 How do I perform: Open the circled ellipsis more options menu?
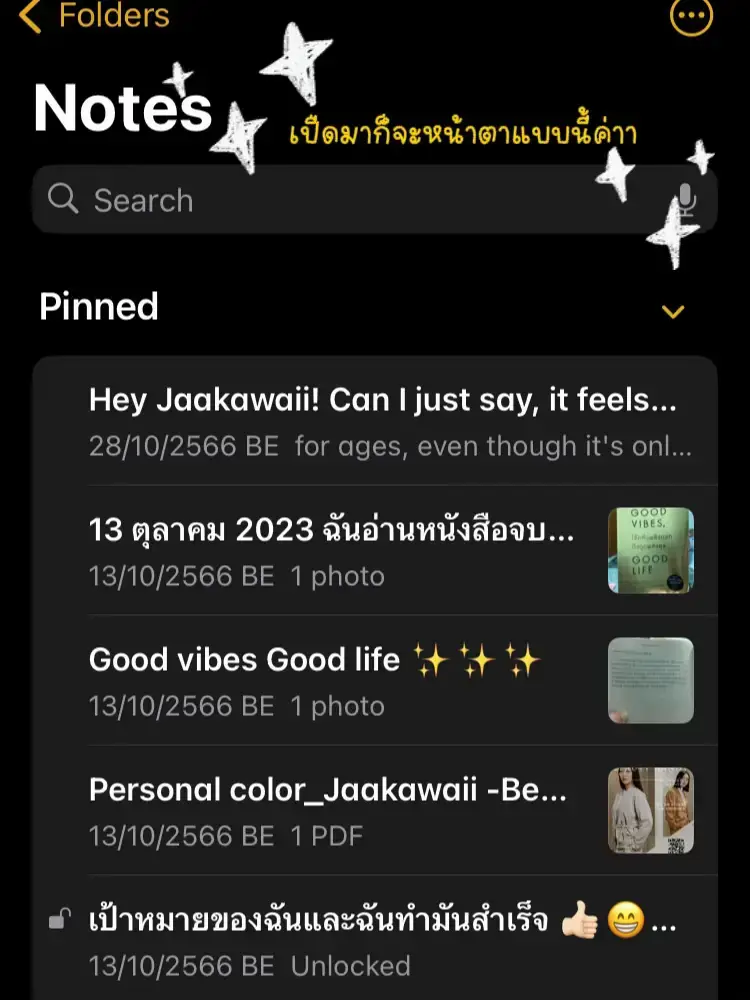[x=691, y=16]
